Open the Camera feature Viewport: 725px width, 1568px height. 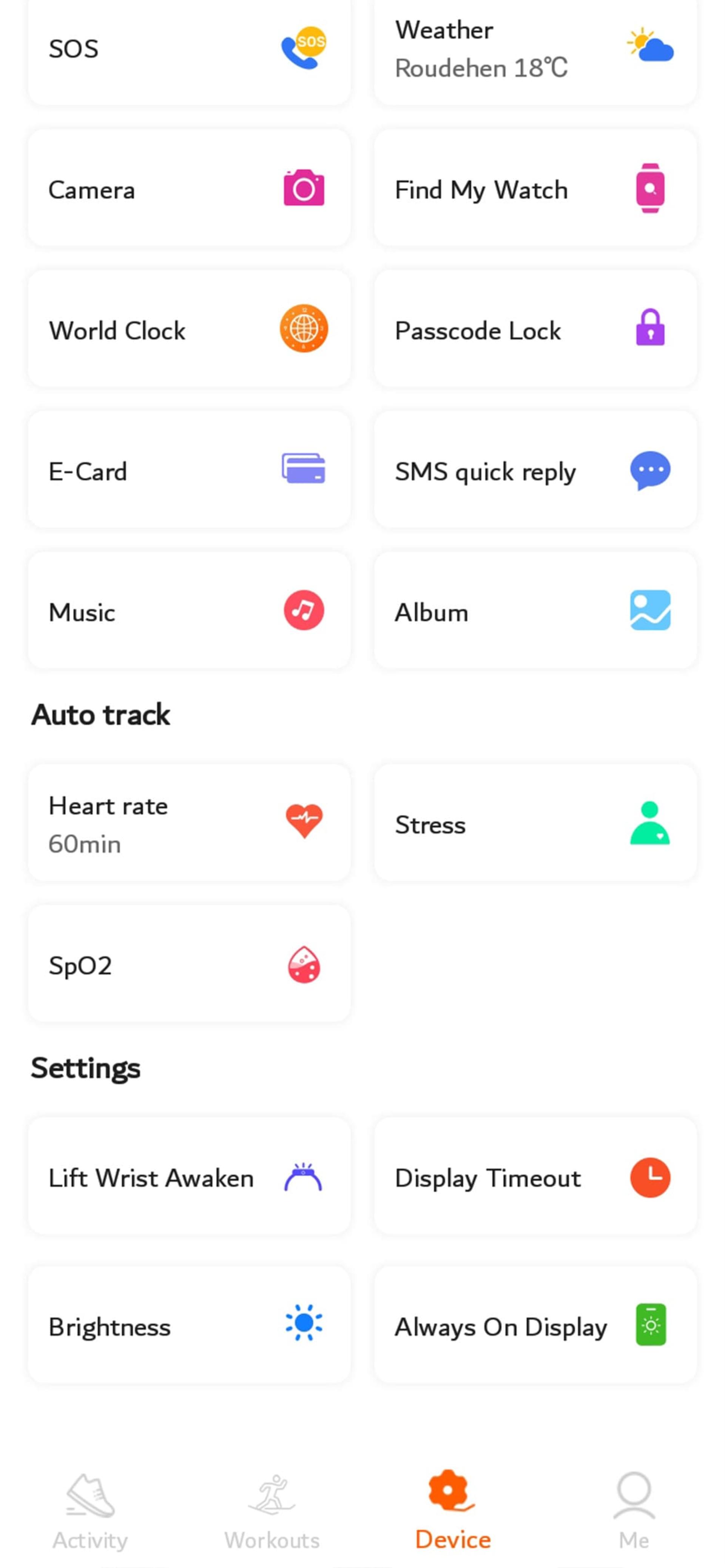(x=189, y=188)
